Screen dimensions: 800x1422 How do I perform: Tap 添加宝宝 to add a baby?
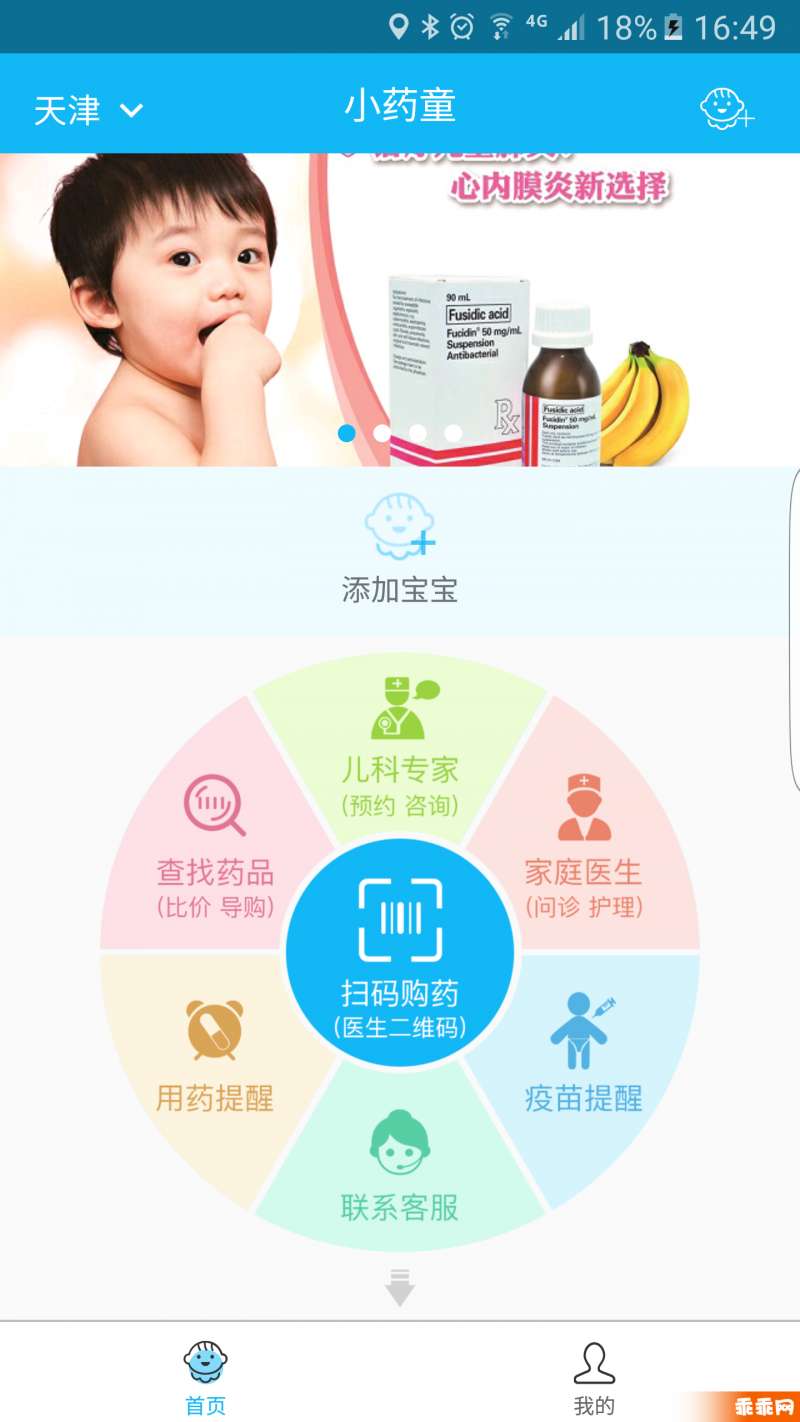[x=400, y=550]
